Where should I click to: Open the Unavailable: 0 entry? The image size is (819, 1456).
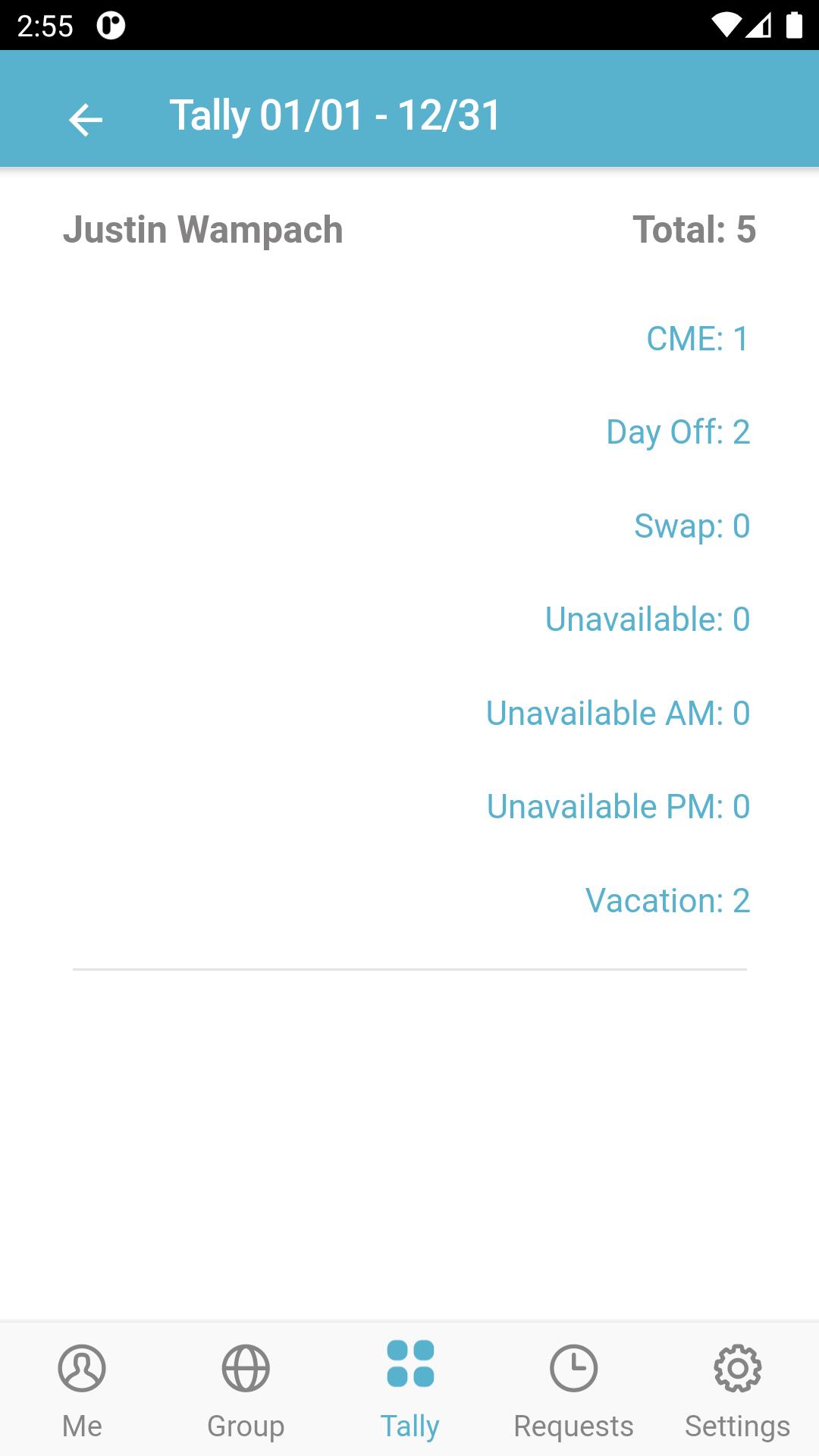pos(648,620)
